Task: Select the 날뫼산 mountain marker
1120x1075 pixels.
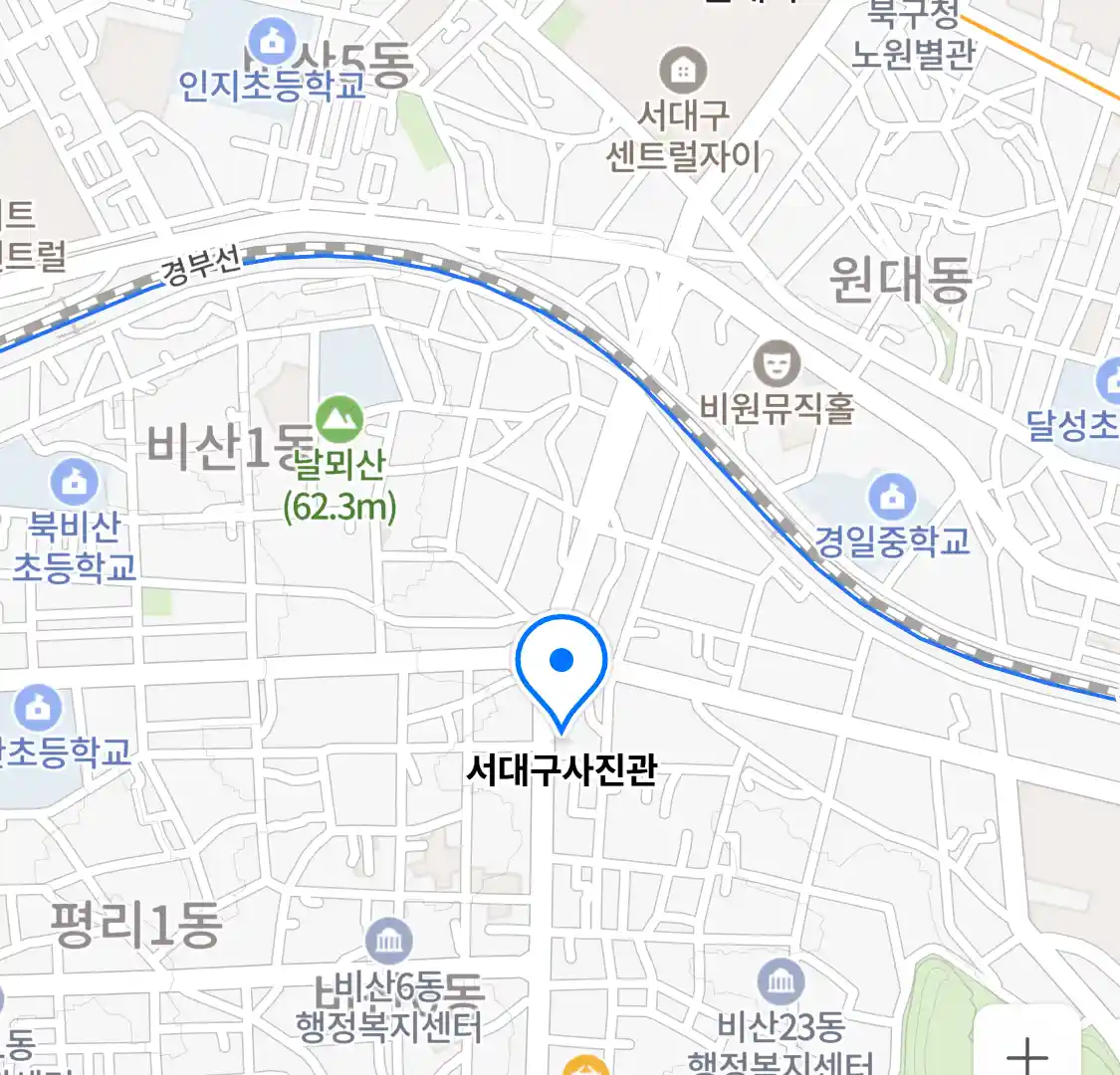Action: pos(338,420)
